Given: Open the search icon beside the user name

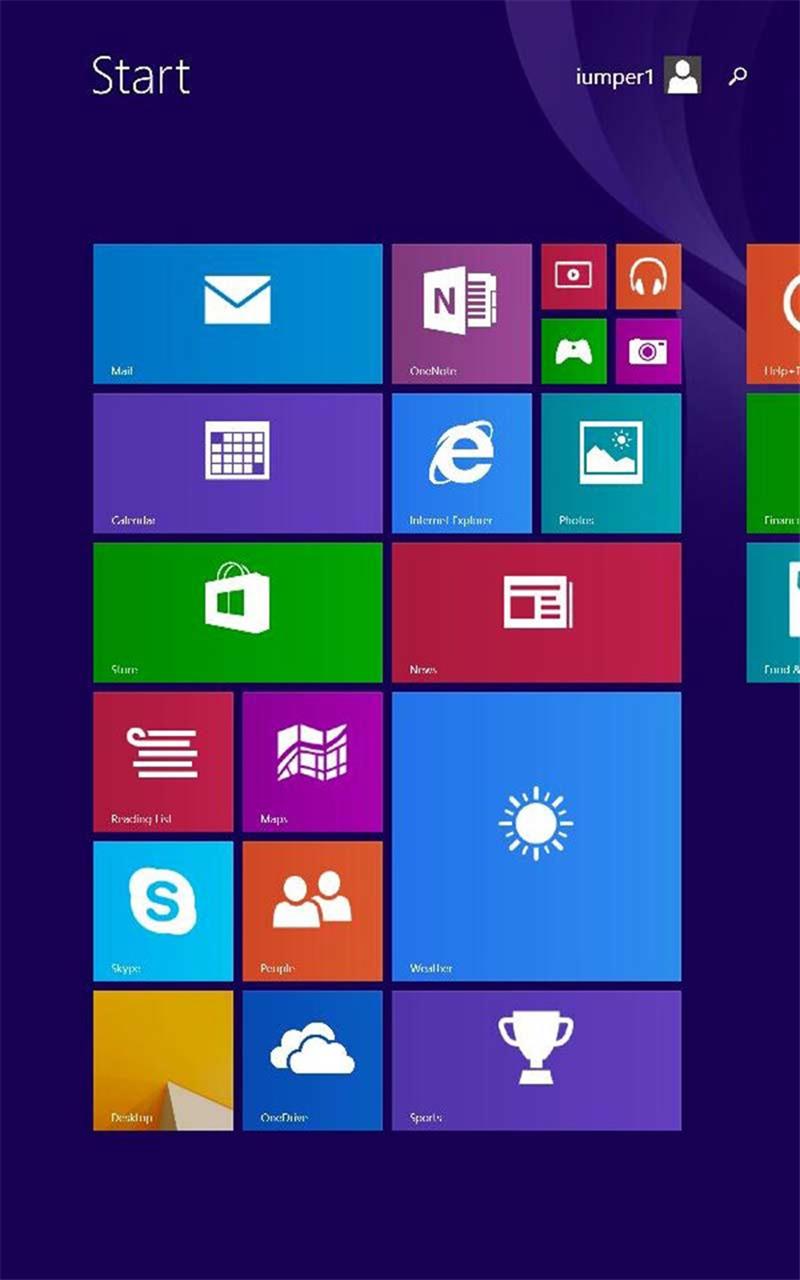Looking at the screenshot, I should [737, 76].
